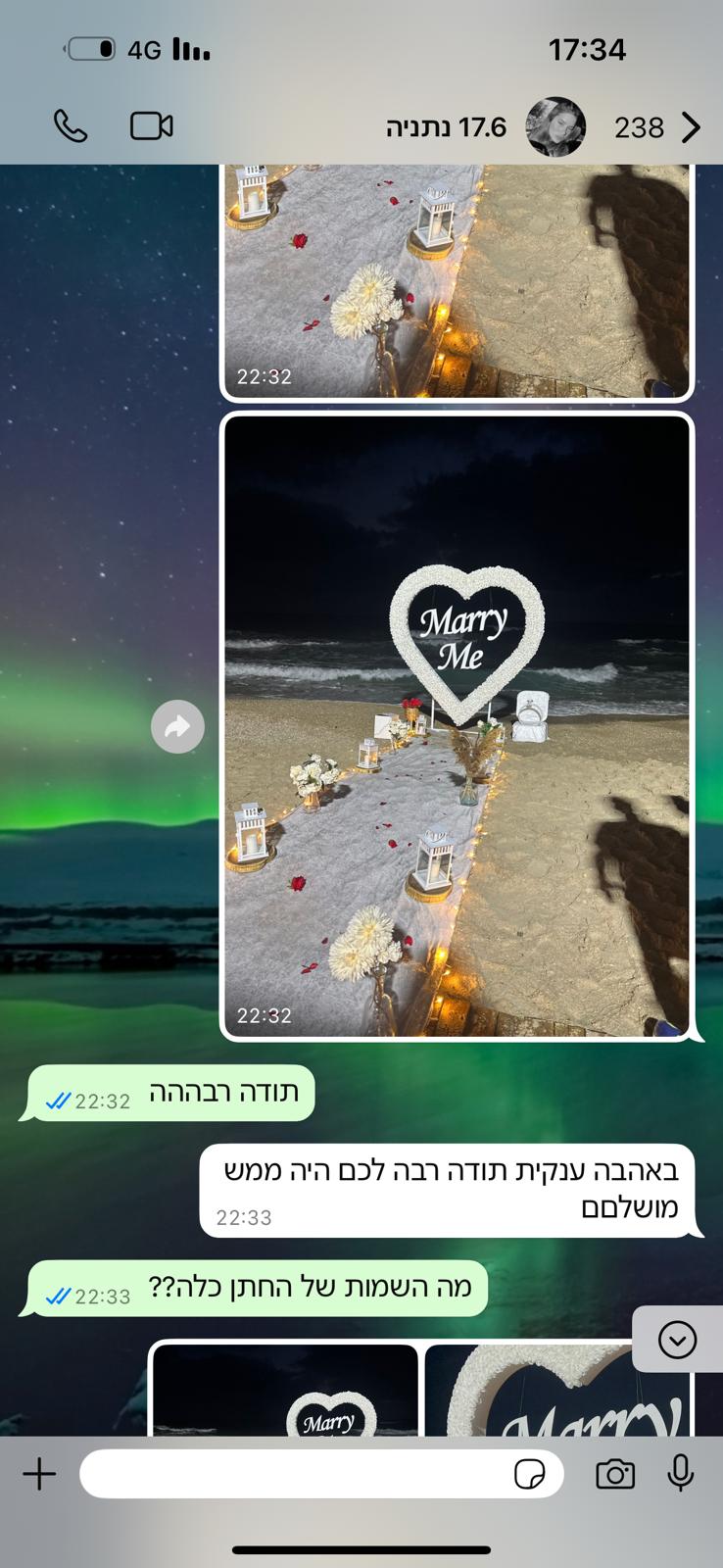
Task: Open the camera to take a photo
Action: pos(615,1474)
